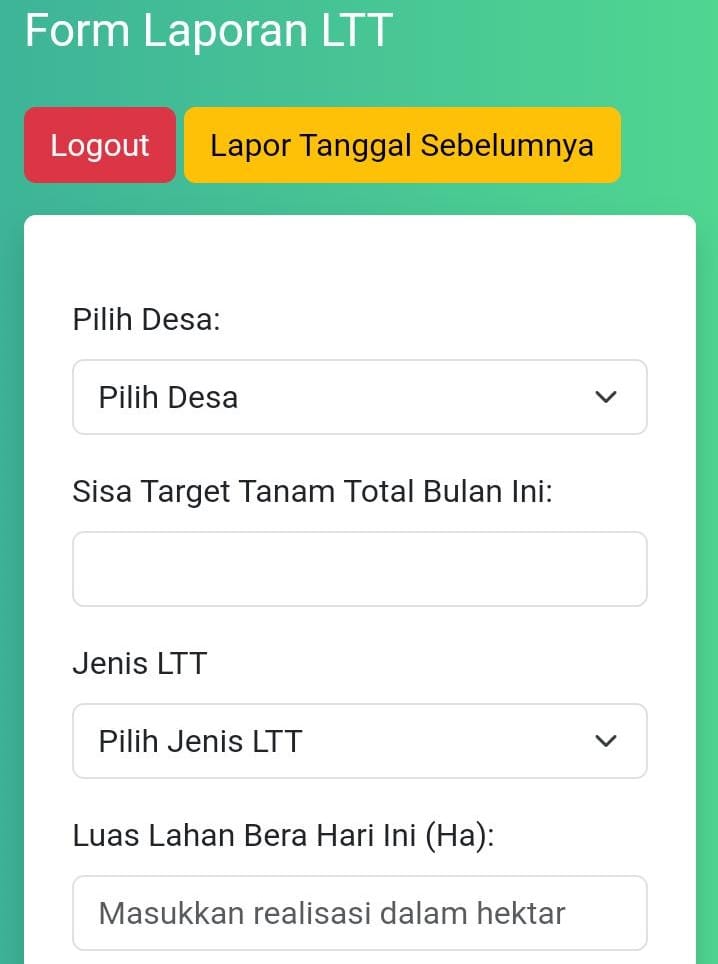The height and width of the screenshot is (964, 718).
Task: Focus the Sisa Target Tanam field
Action: tap(360, 569)
